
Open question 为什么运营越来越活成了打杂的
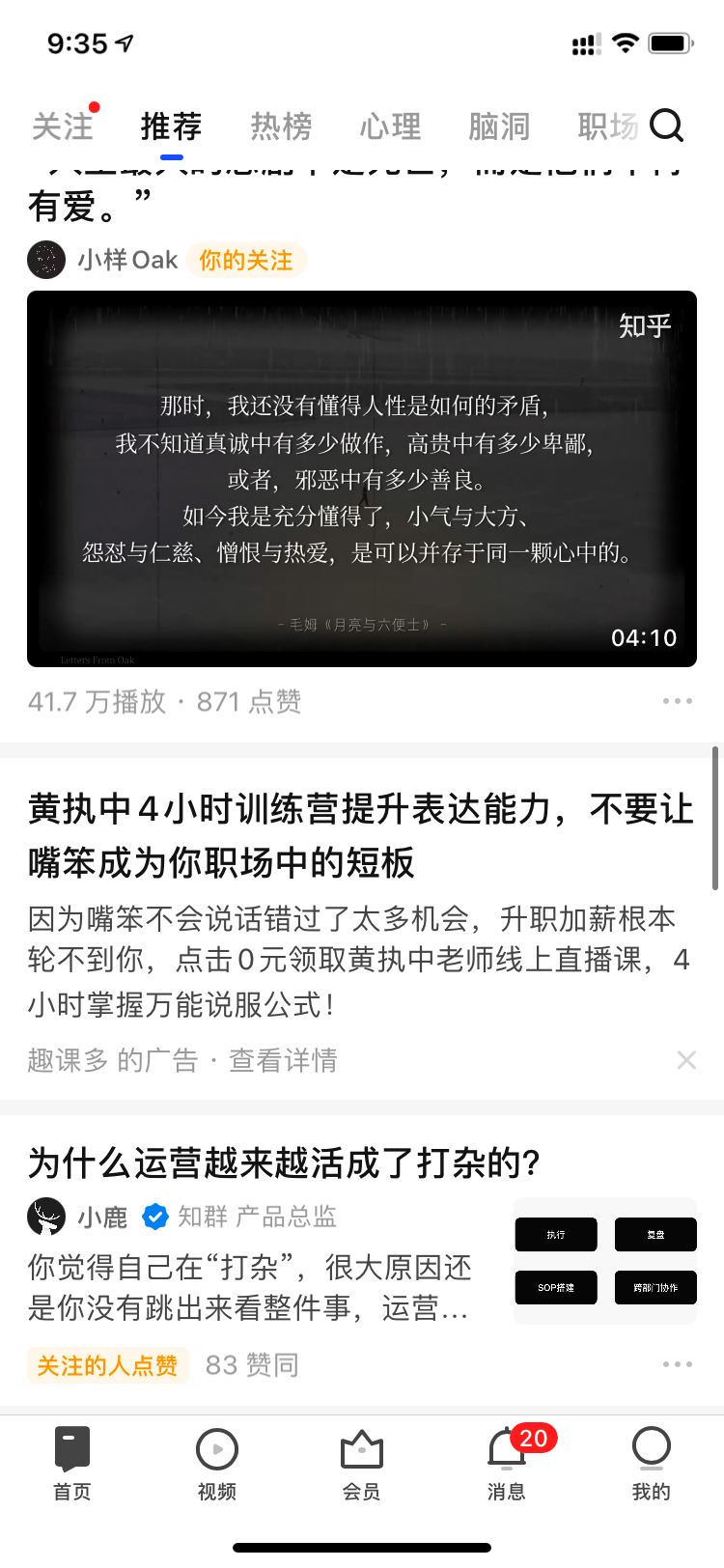point(284,1162)
